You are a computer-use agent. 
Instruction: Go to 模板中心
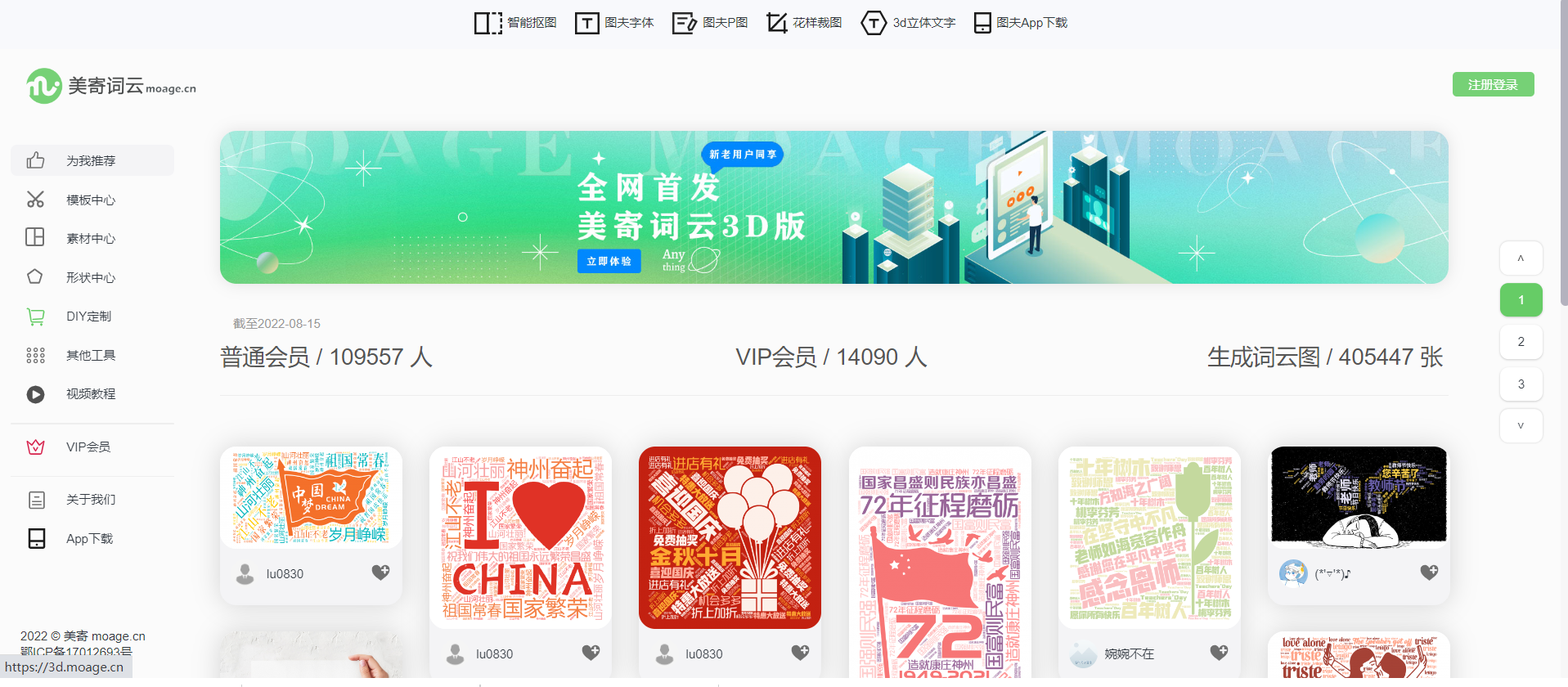click(x=91, y=200)
